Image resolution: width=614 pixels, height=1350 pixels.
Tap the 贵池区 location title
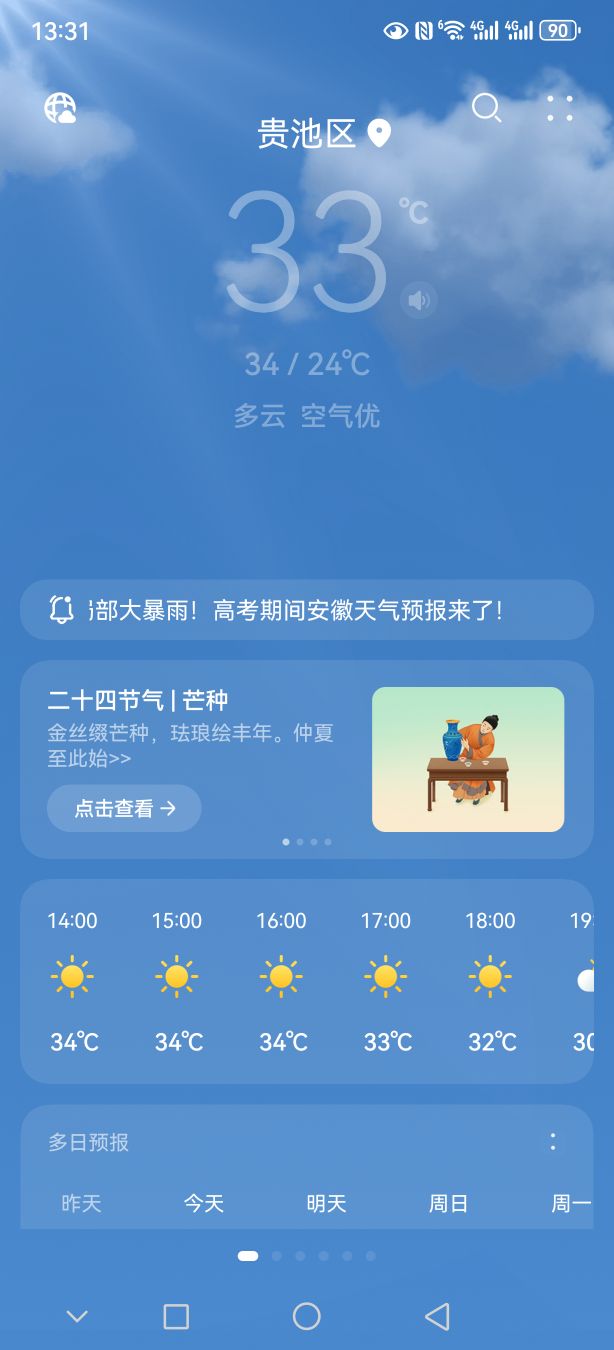click(308, 134)
